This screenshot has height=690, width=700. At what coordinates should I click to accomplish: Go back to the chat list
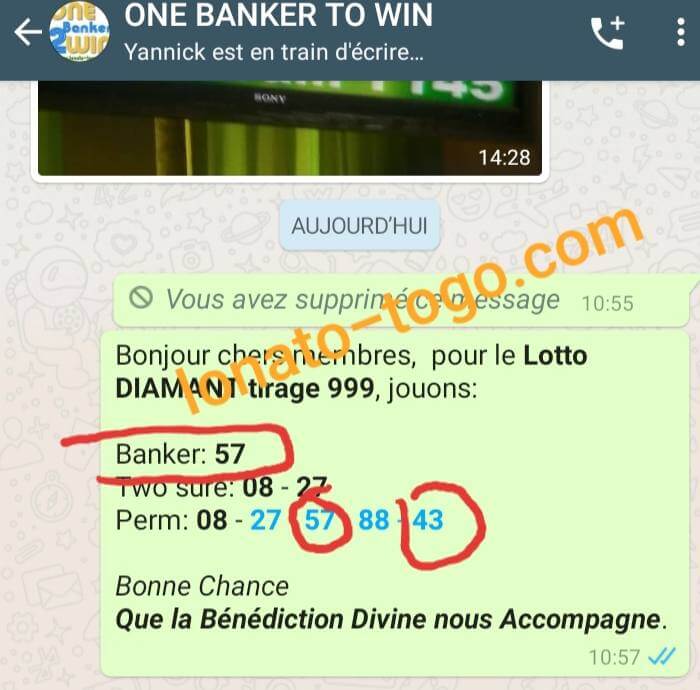(x=27, y=34)
